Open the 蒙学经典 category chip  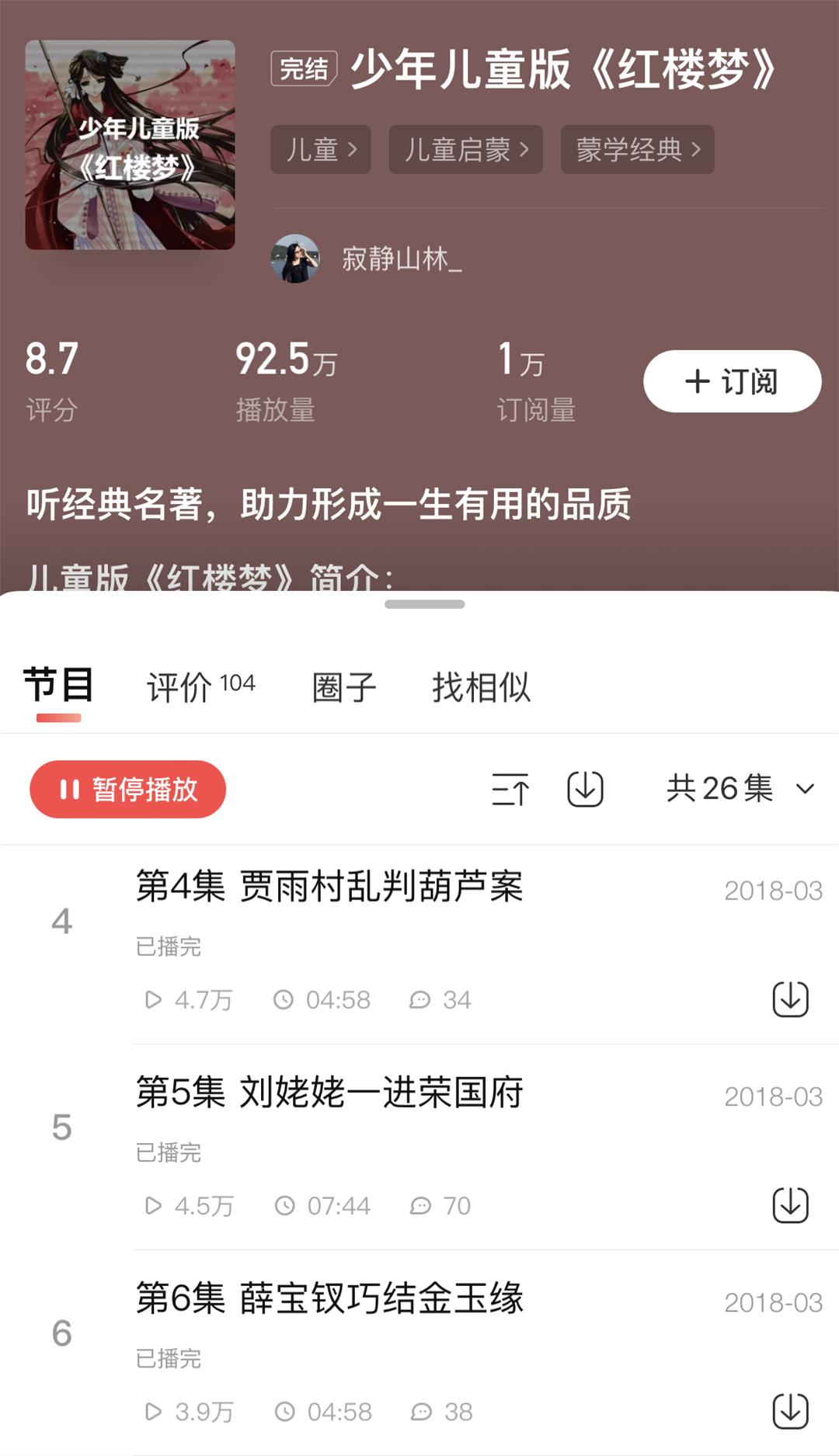pyautogui.click(x=637, y=149)
